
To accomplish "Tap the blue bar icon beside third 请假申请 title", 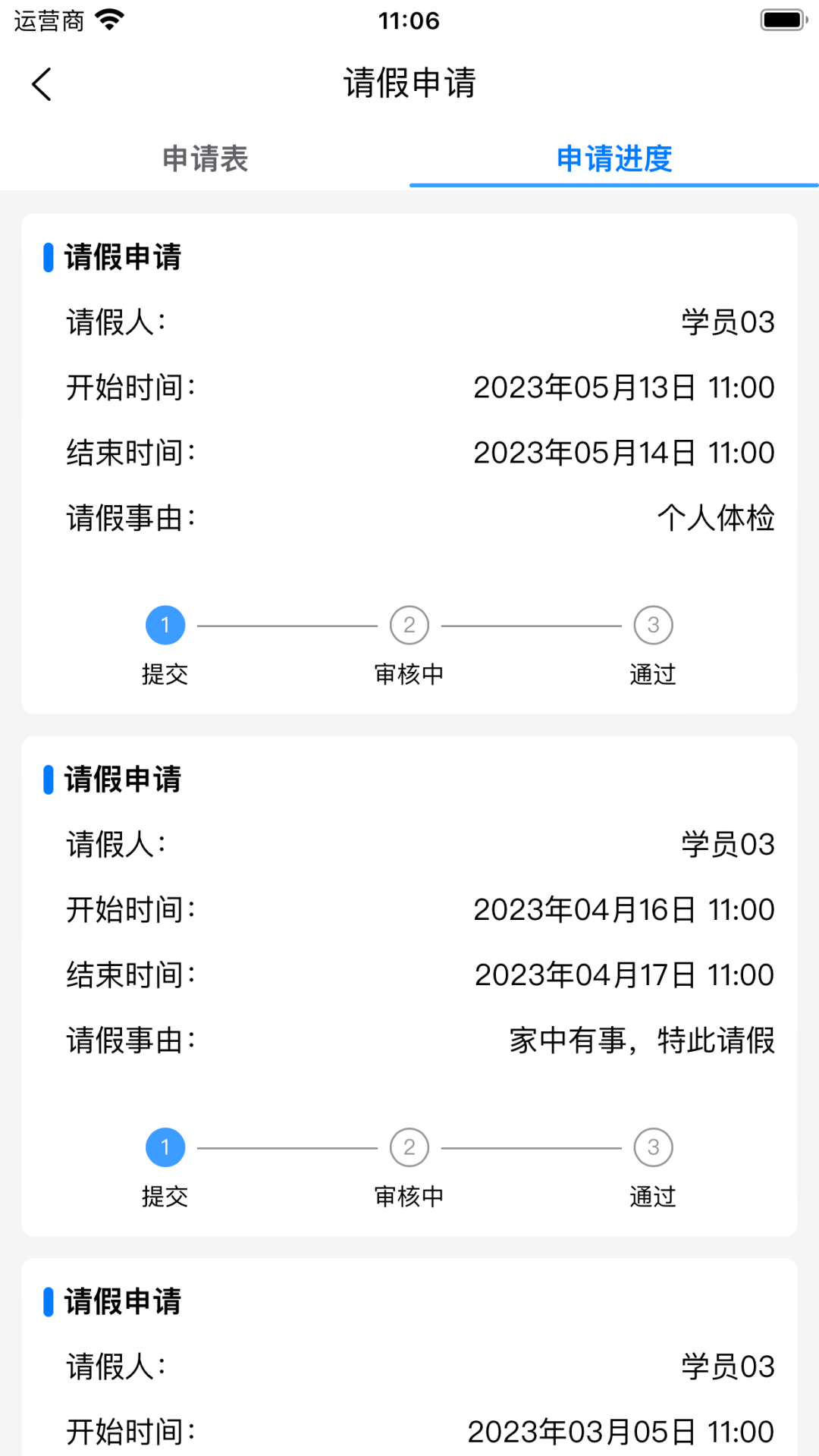I will [49, 1302].
